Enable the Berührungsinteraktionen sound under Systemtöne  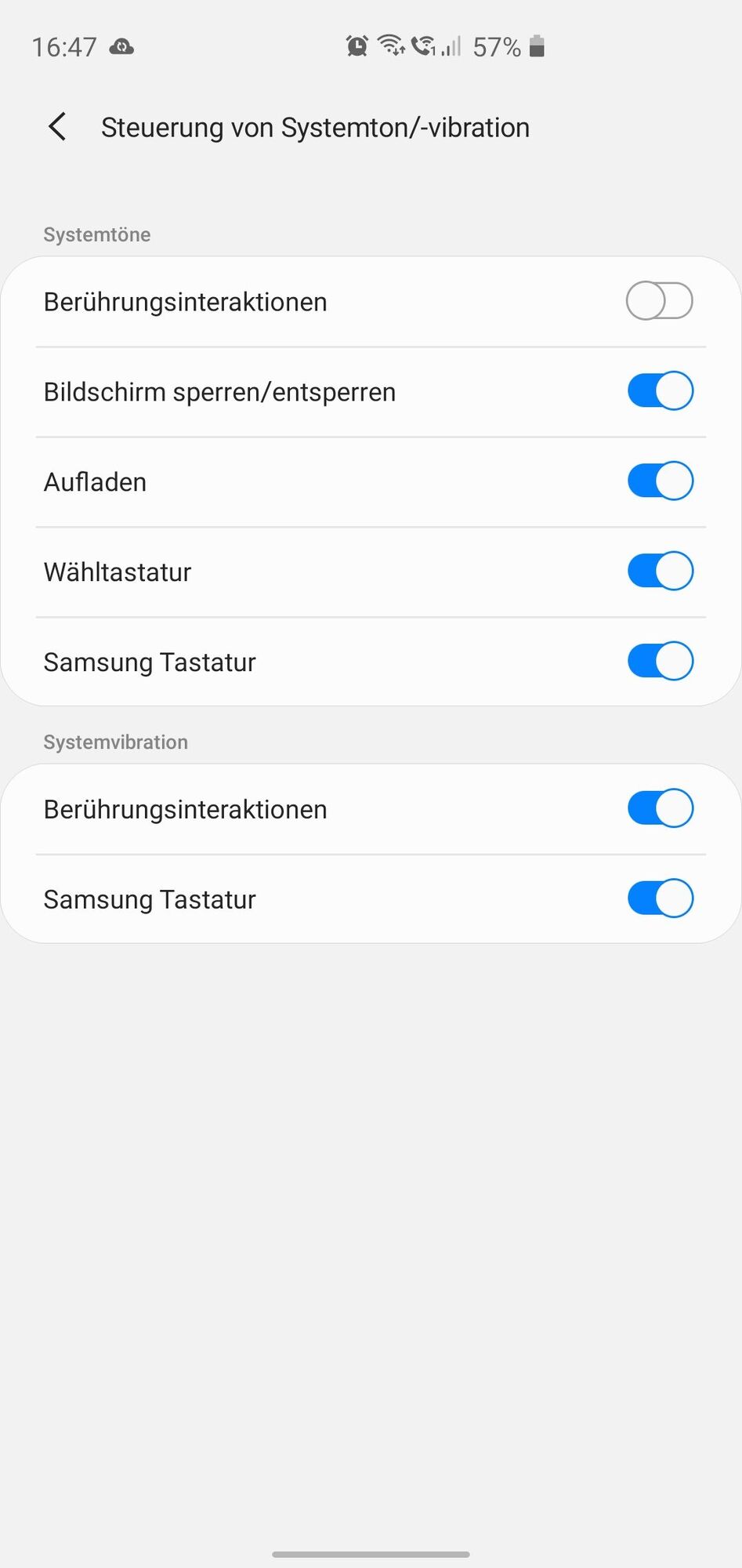(659, 301)
